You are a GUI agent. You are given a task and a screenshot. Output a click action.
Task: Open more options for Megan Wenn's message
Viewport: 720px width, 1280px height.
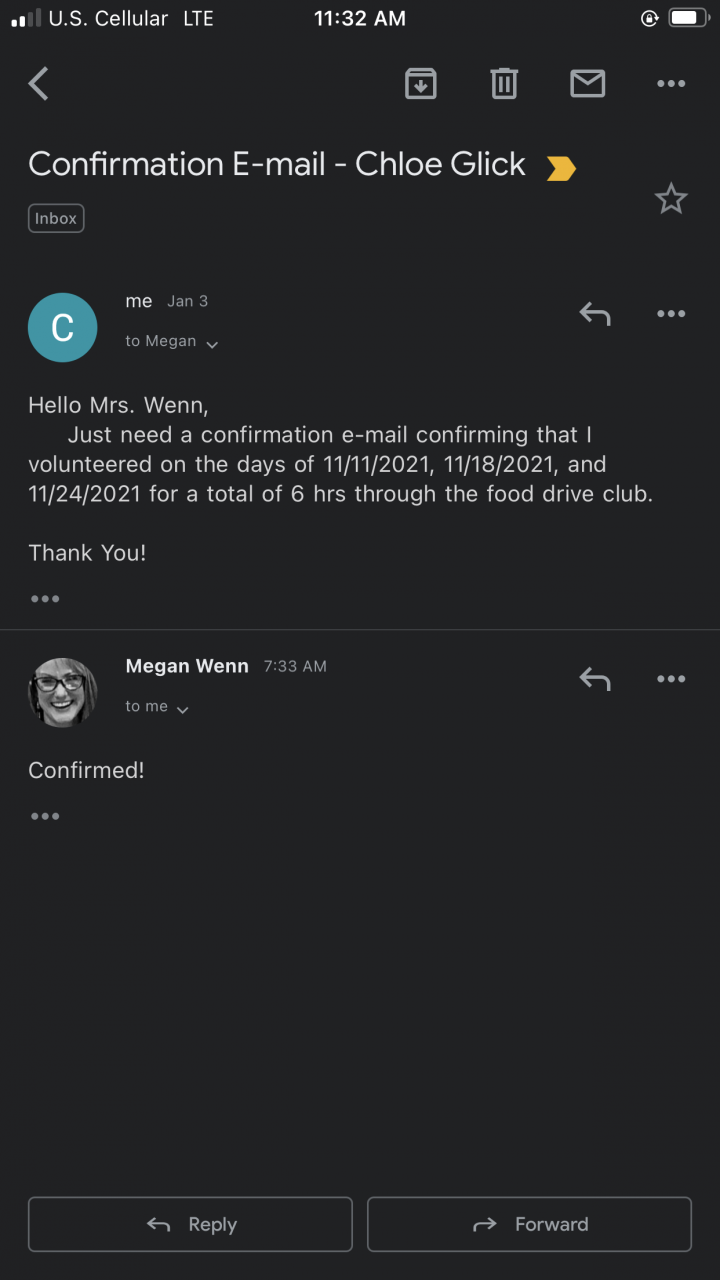click(x=671, y=680)
